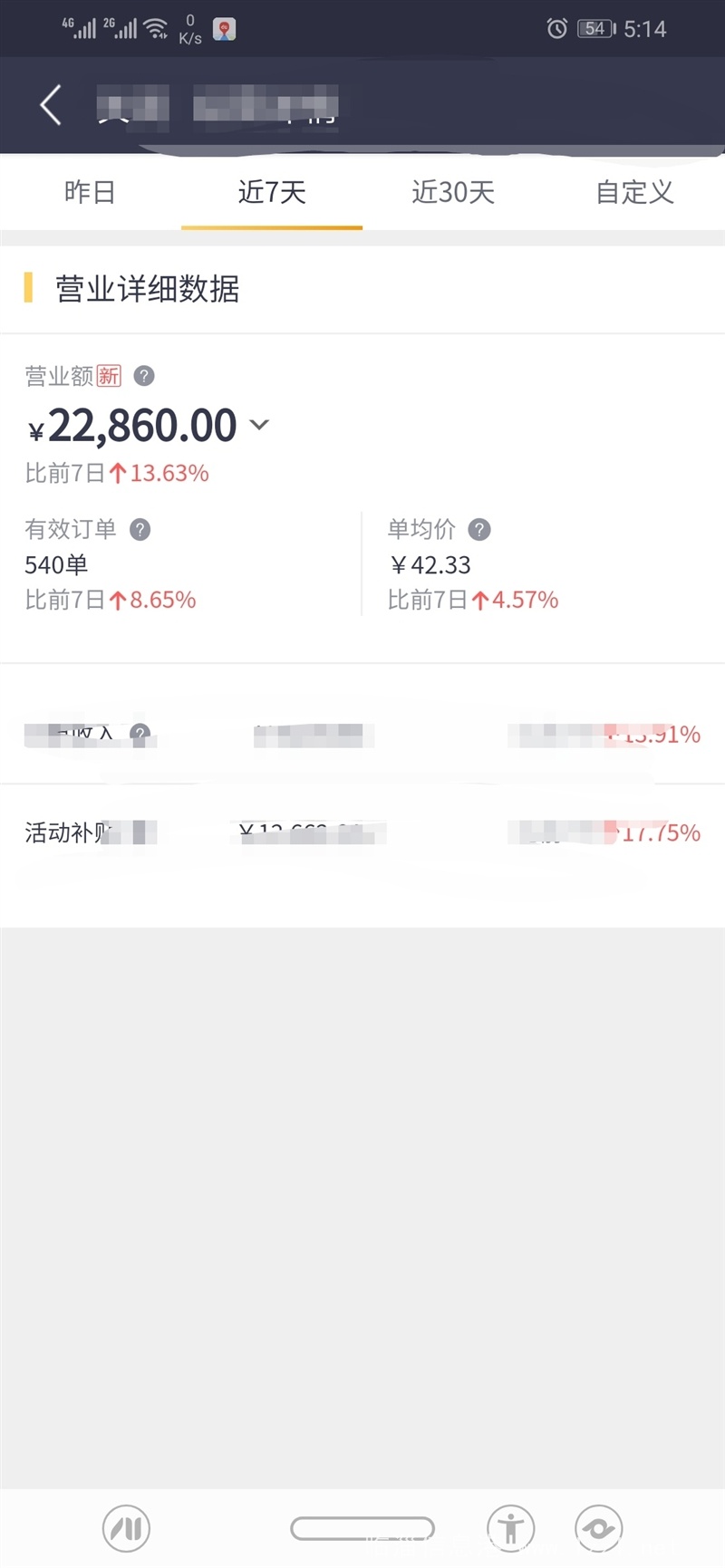
Task: Open the accessibility shortcut in the navigation bar
Action: click(511, 1529)
